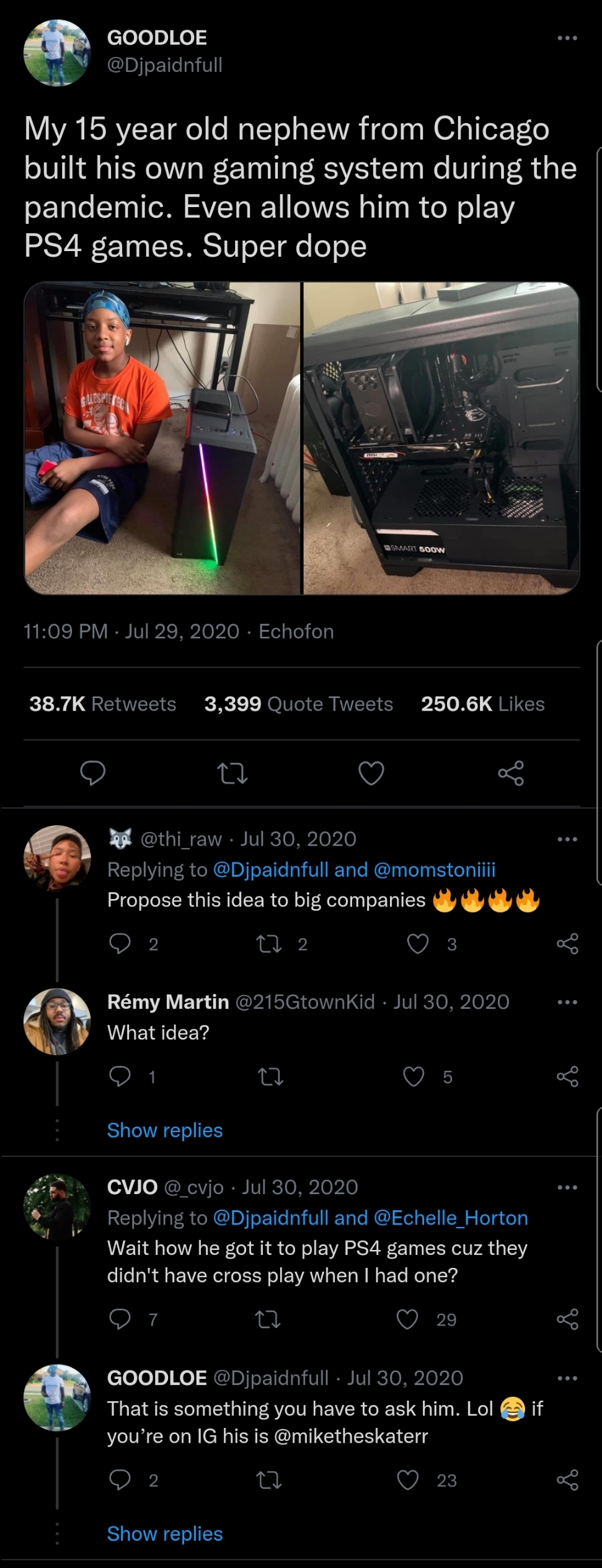Screen dimensions: 602x1568
Task: Like the reply from @thi_raw
Action: pyautogui.click(x=418, y=944)
